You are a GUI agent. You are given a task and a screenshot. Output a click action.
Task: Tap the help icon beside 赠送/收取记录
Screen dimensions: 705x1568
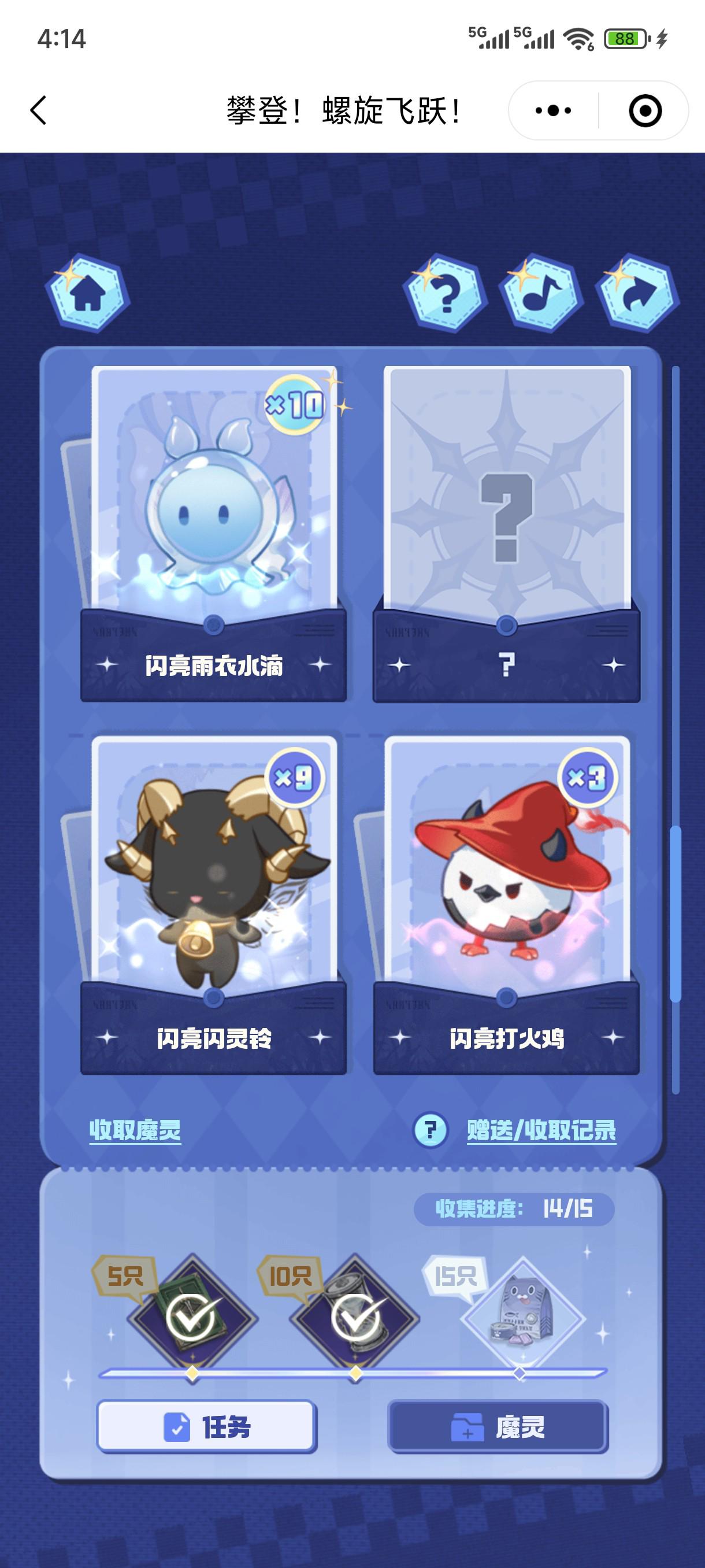coord(430,1130)
